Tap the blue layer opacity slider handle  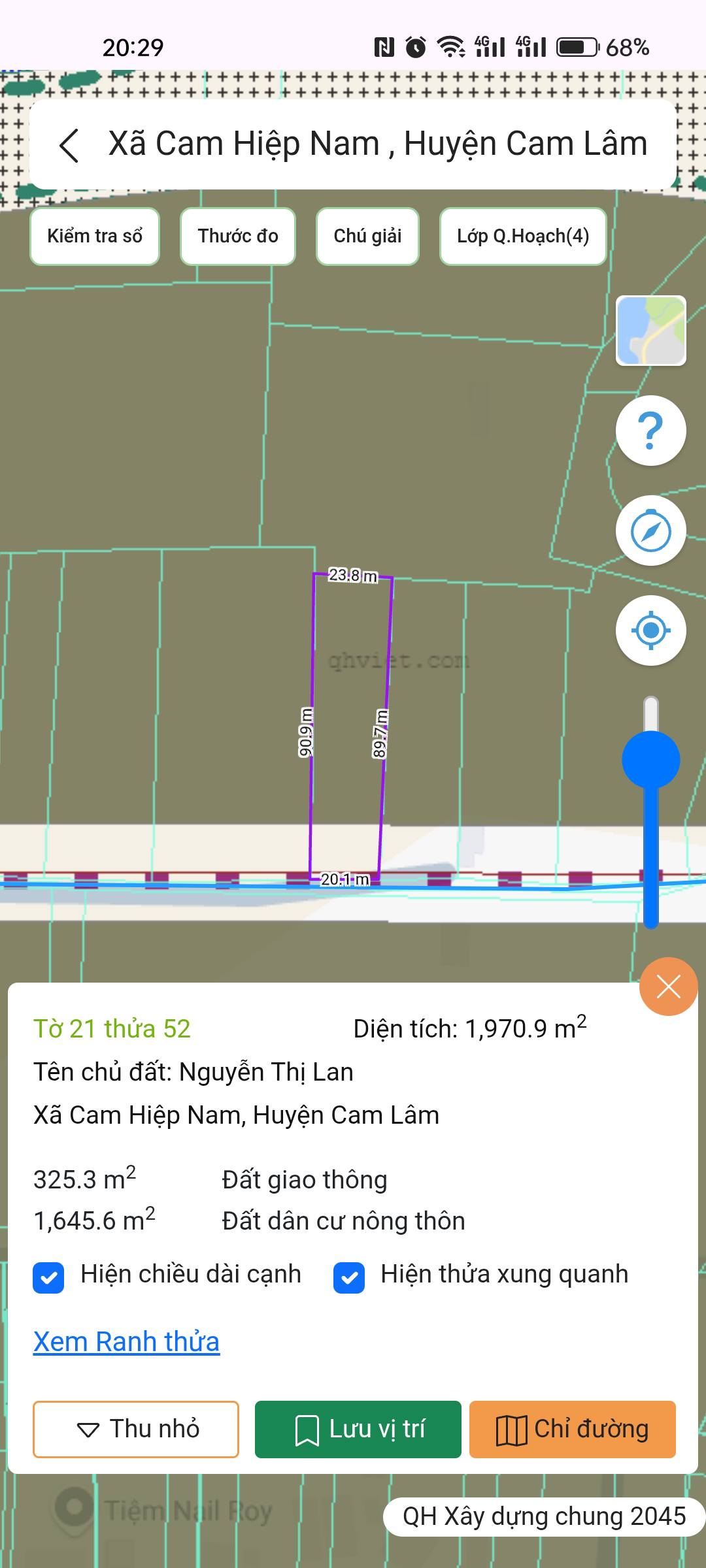pos(651,760)
